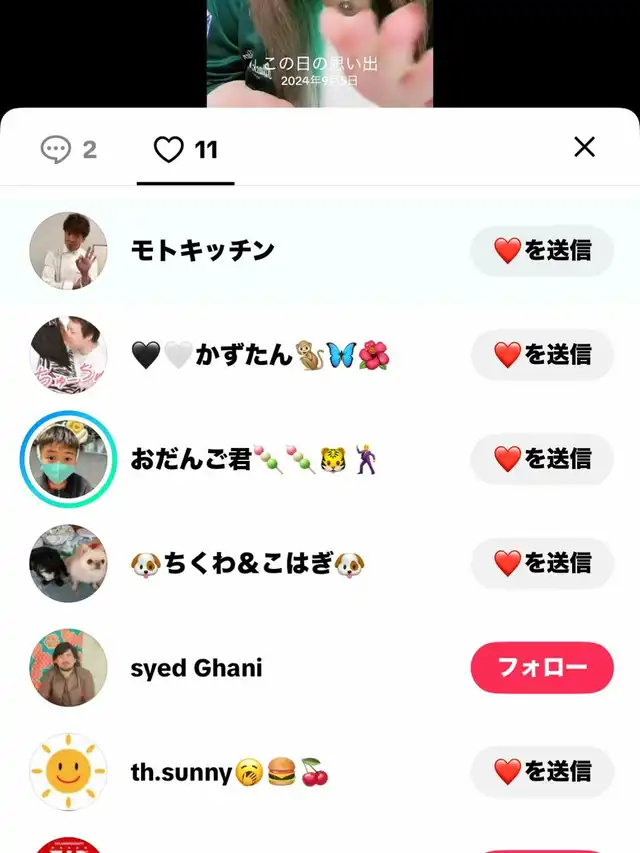This screenshot has height=853, width=640.
Task: Select the likes tab showing 11
Action: [x=186, y=150]
